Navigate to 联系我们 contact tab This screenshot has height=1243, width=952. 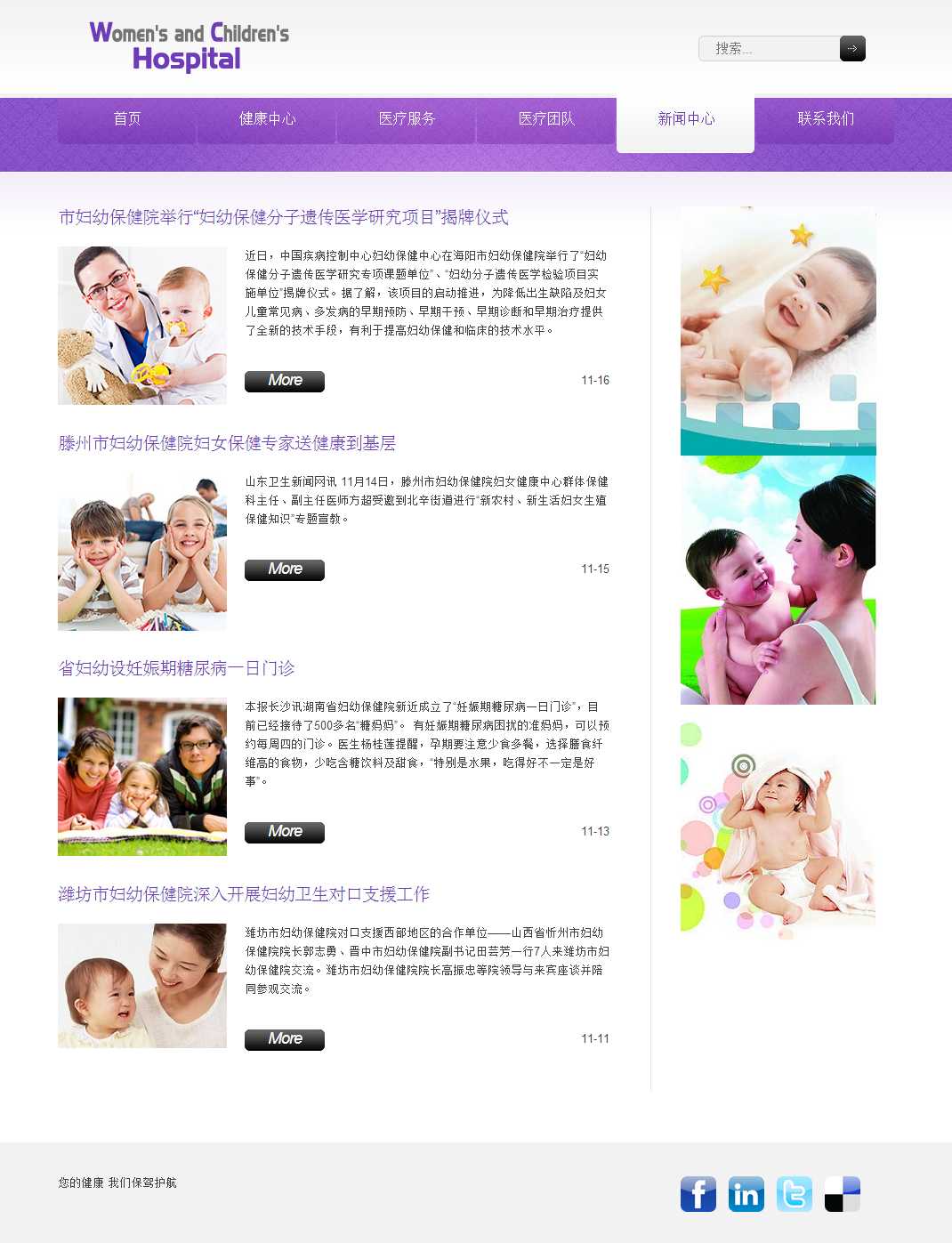coord(825,119)
